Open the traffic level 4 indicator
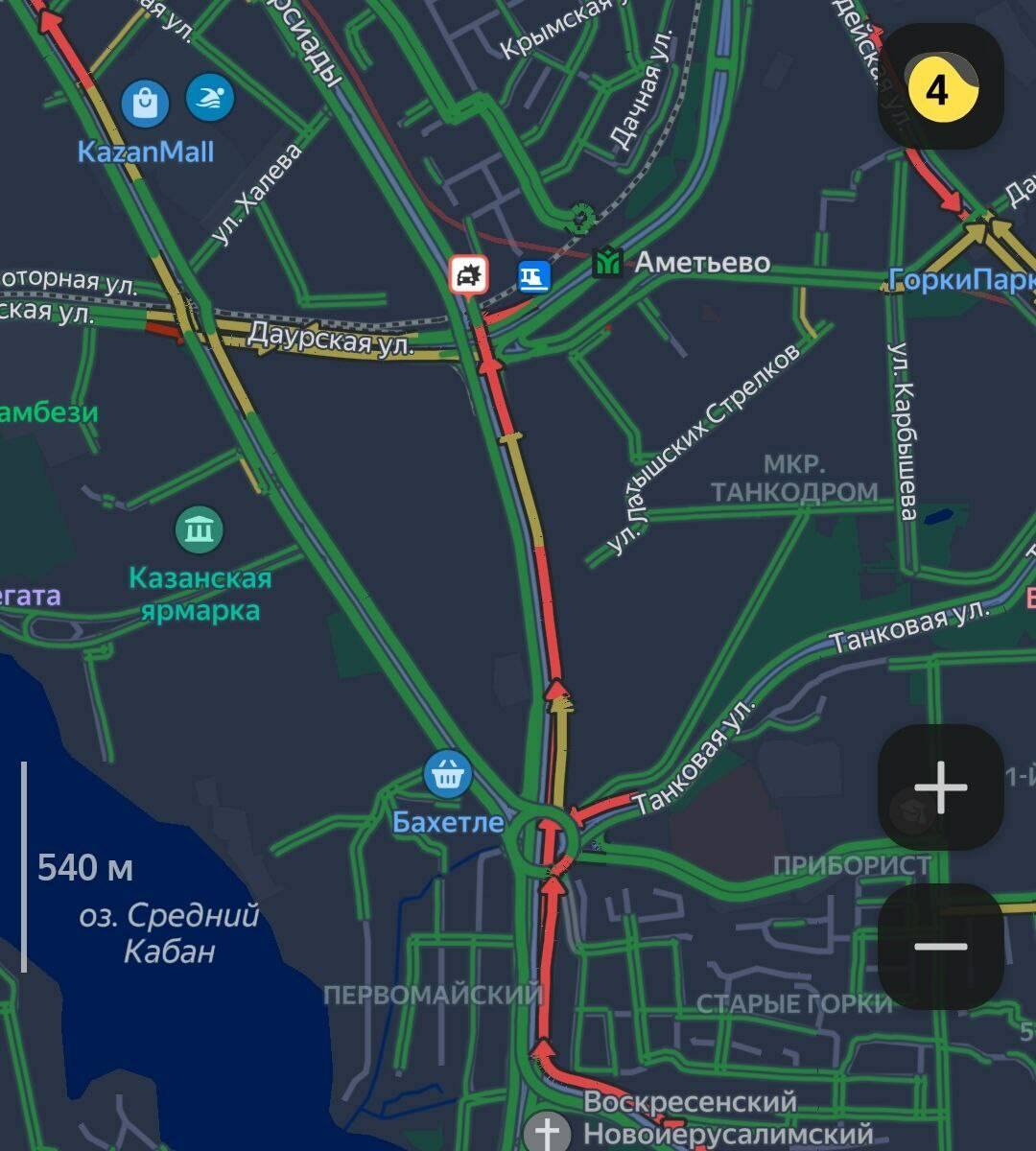 (x=940, y=87)
